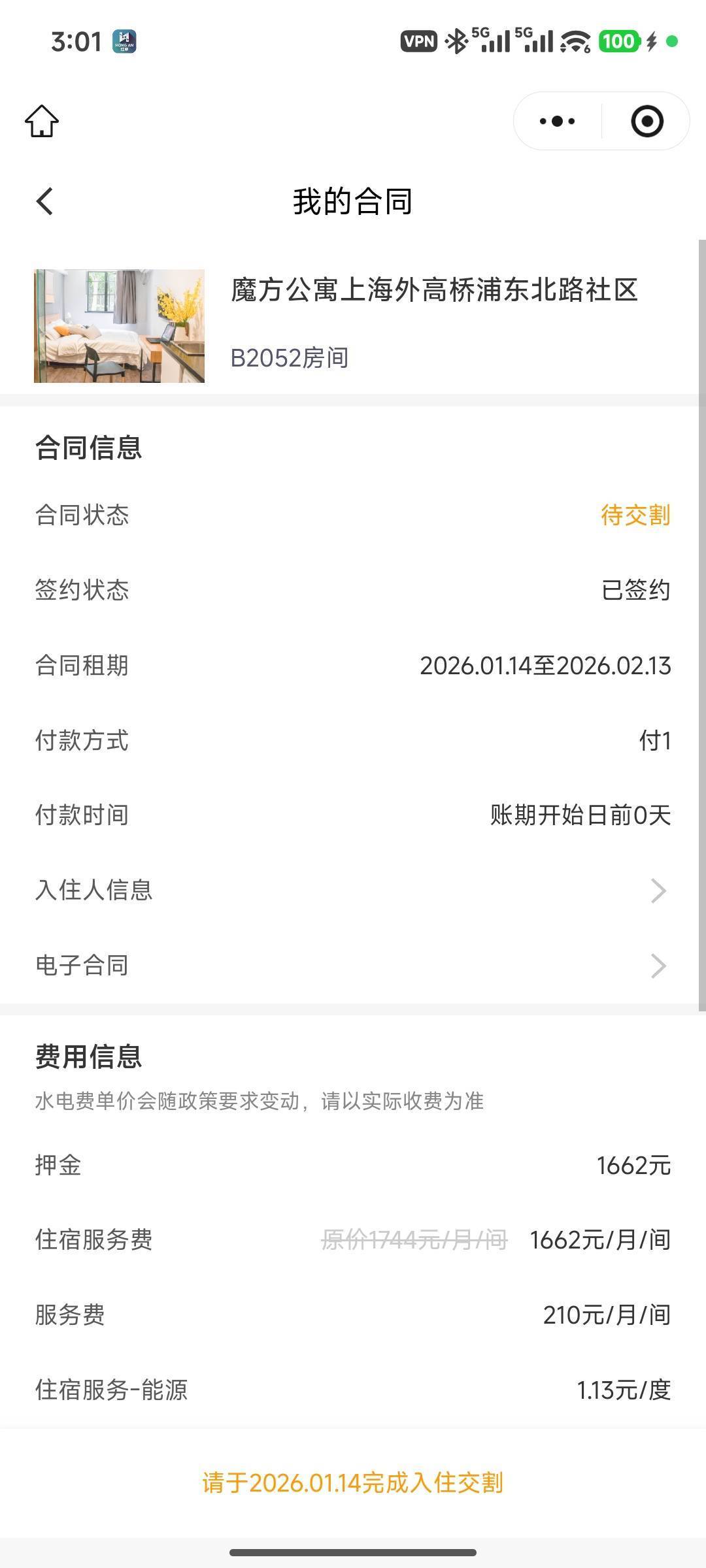Image resolution: width=706 pixels, height=1568 pixels.
Task: Close the mini program with the target icon
Action: (647, 122)
